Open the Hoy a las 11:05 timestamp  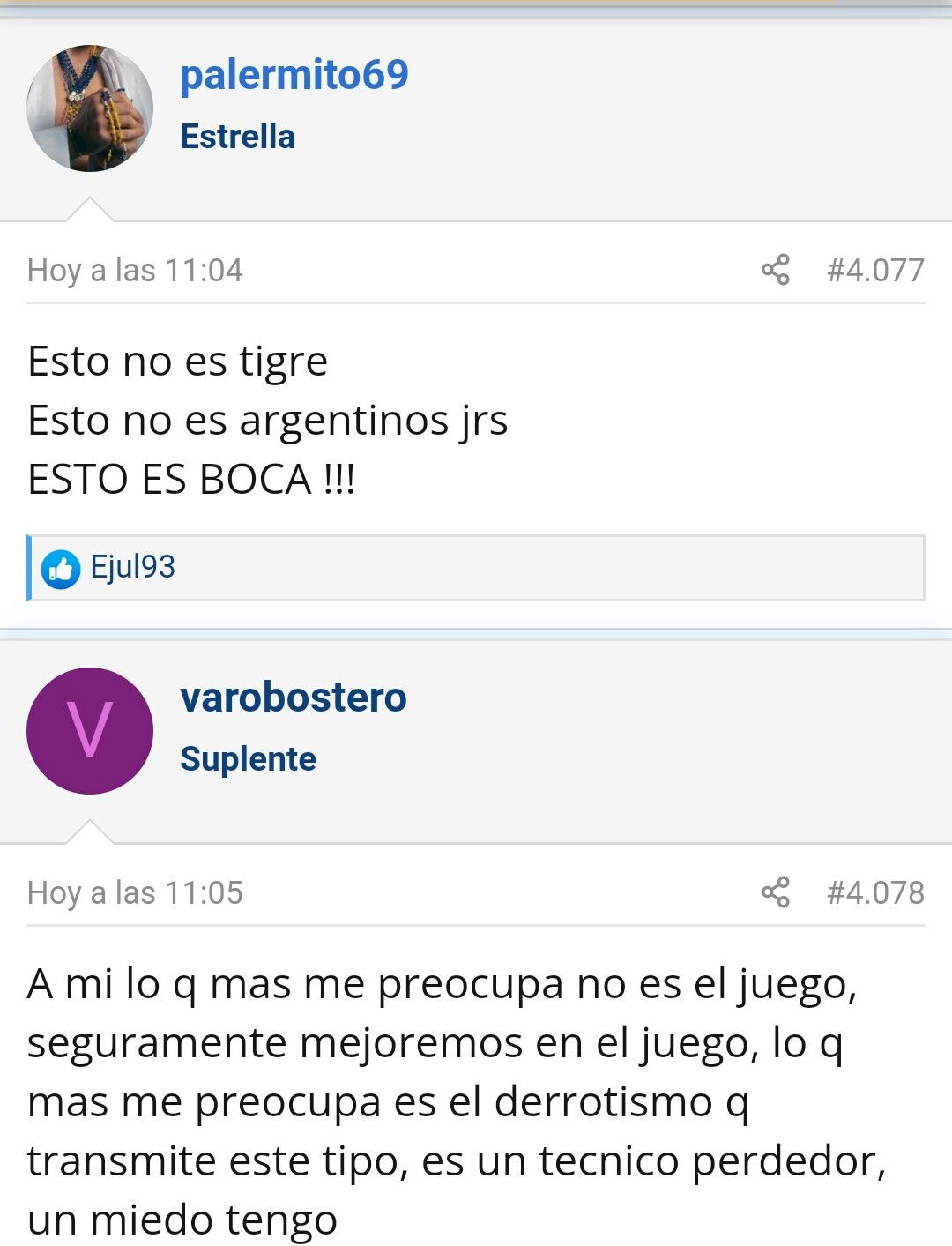pos(135,892)
